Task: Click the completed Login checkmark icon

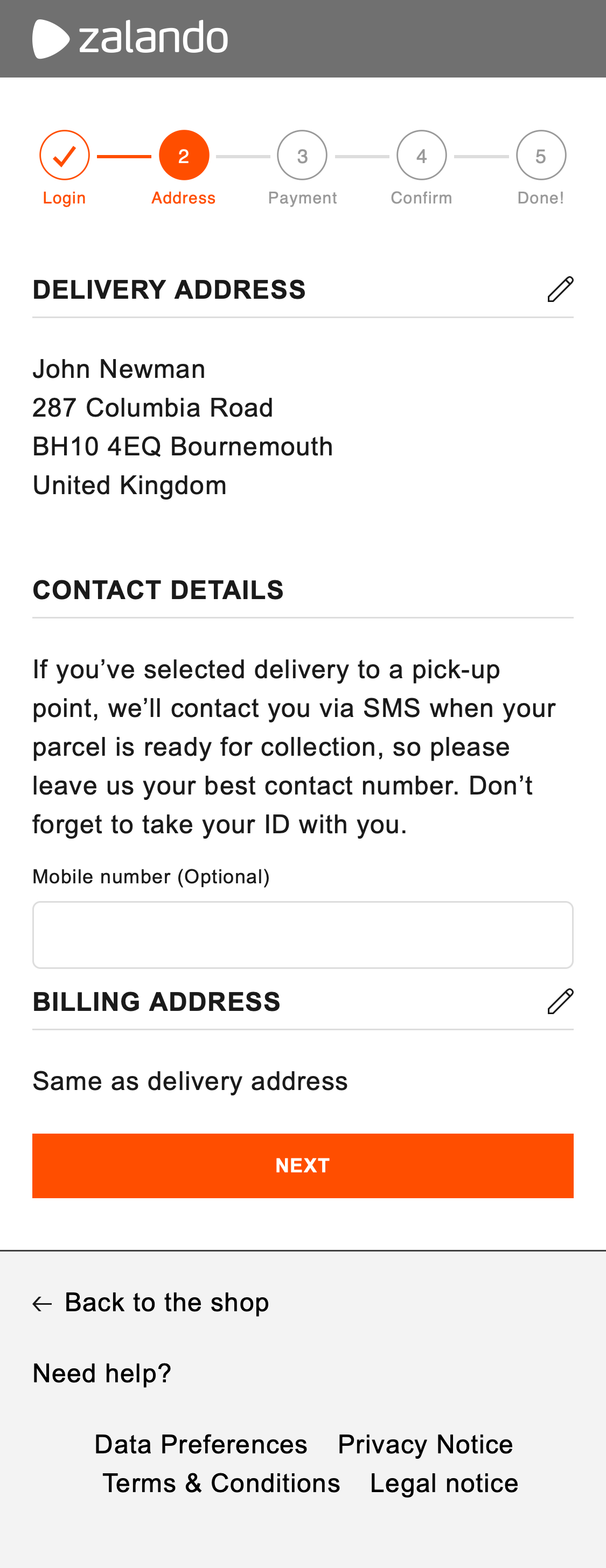Action: coord(64,154)
